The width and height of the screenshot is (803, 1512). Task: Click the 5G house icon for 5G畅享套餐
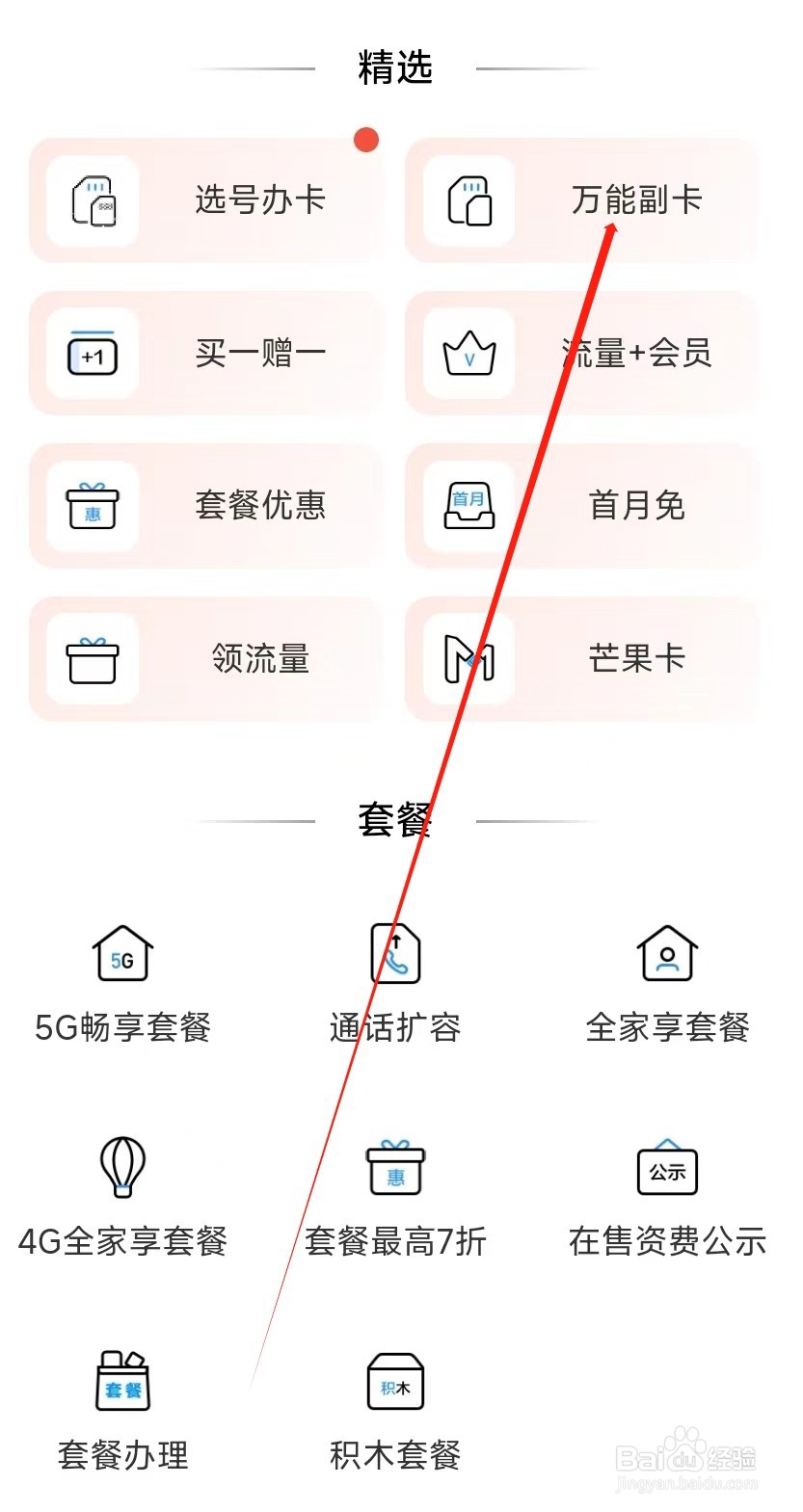pyautogui.click(x=121, y=954)
